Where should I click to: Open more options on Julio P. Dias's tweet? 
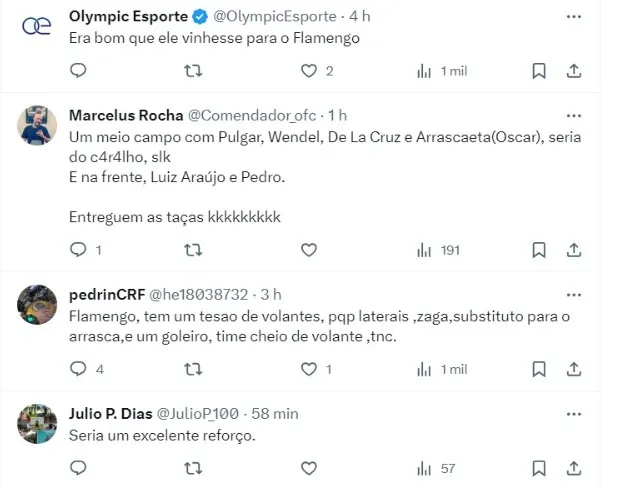[x=573, y=413]
